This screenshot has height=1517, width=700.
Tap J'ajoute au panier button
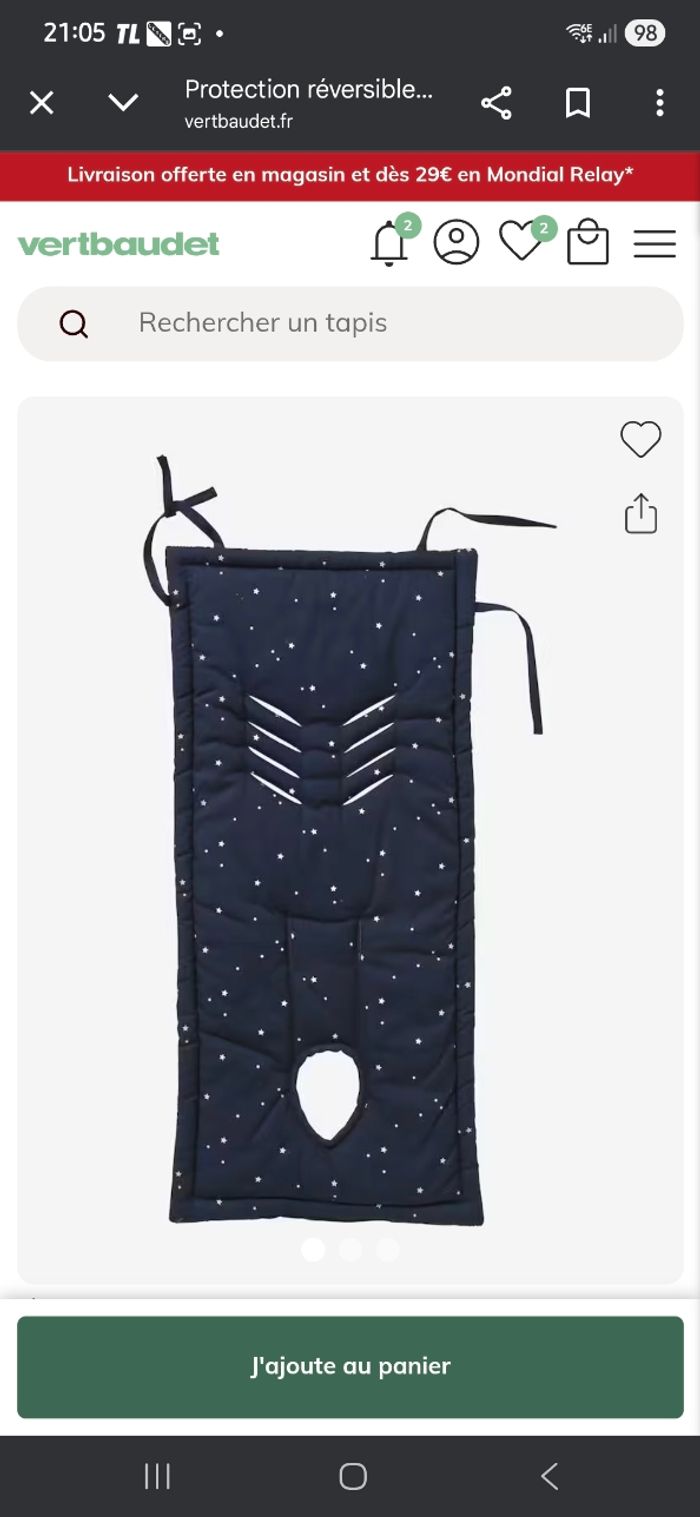coord(350,1366)
